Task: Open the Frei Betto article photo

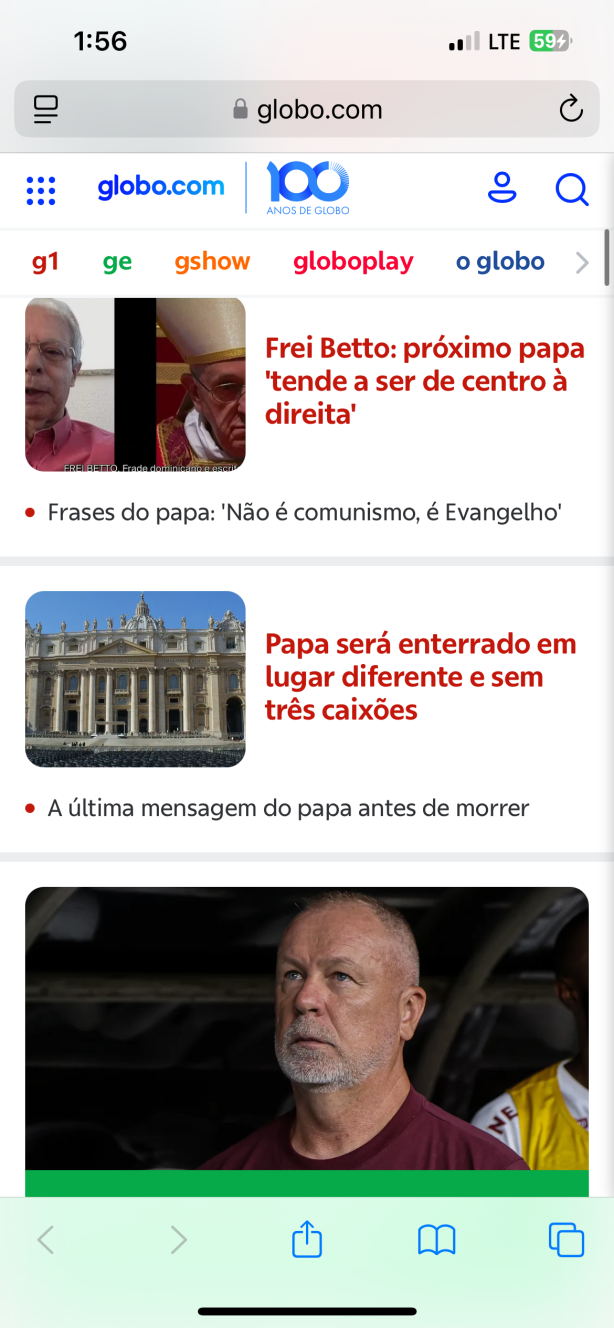Action: tap(135, 384)
